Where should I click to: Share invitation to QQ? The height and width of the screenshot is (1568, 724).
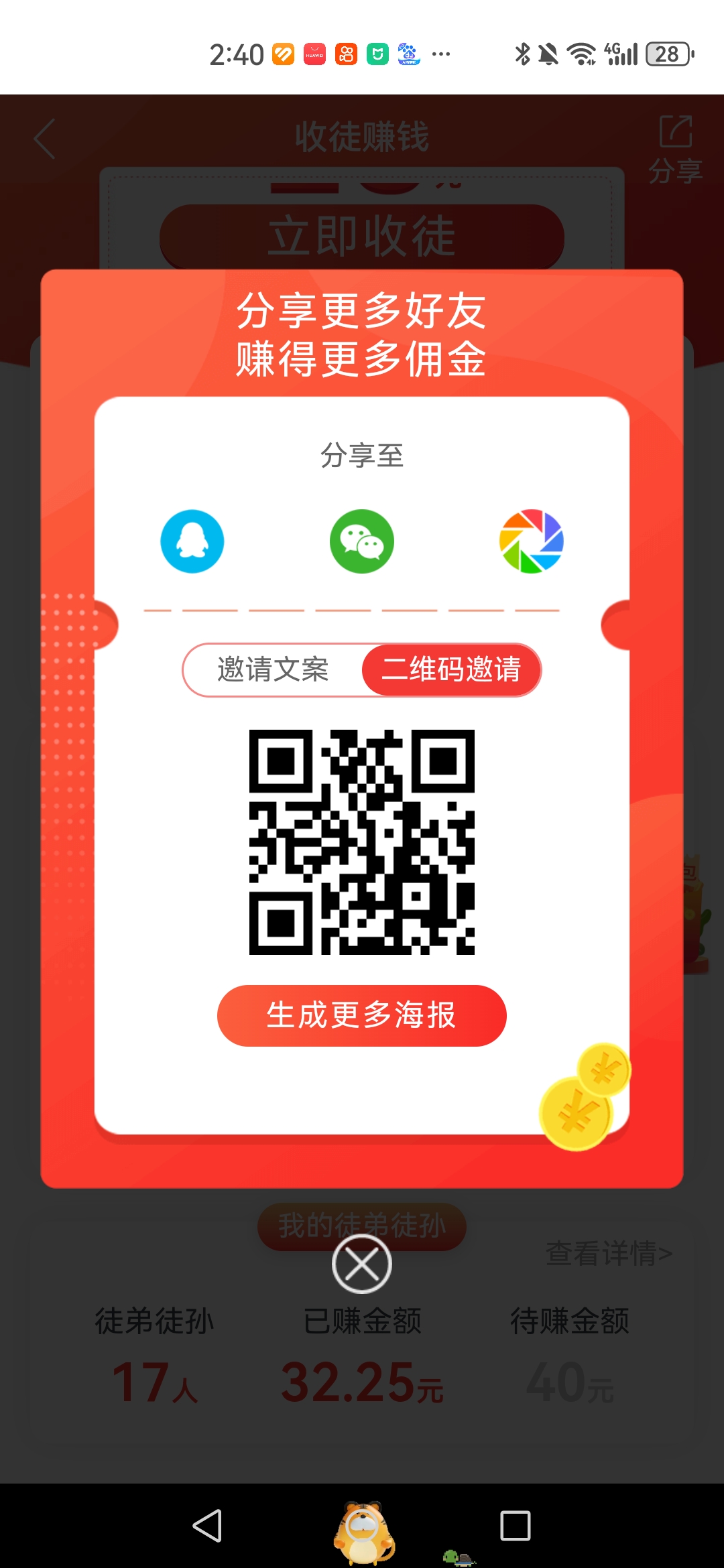192,541
